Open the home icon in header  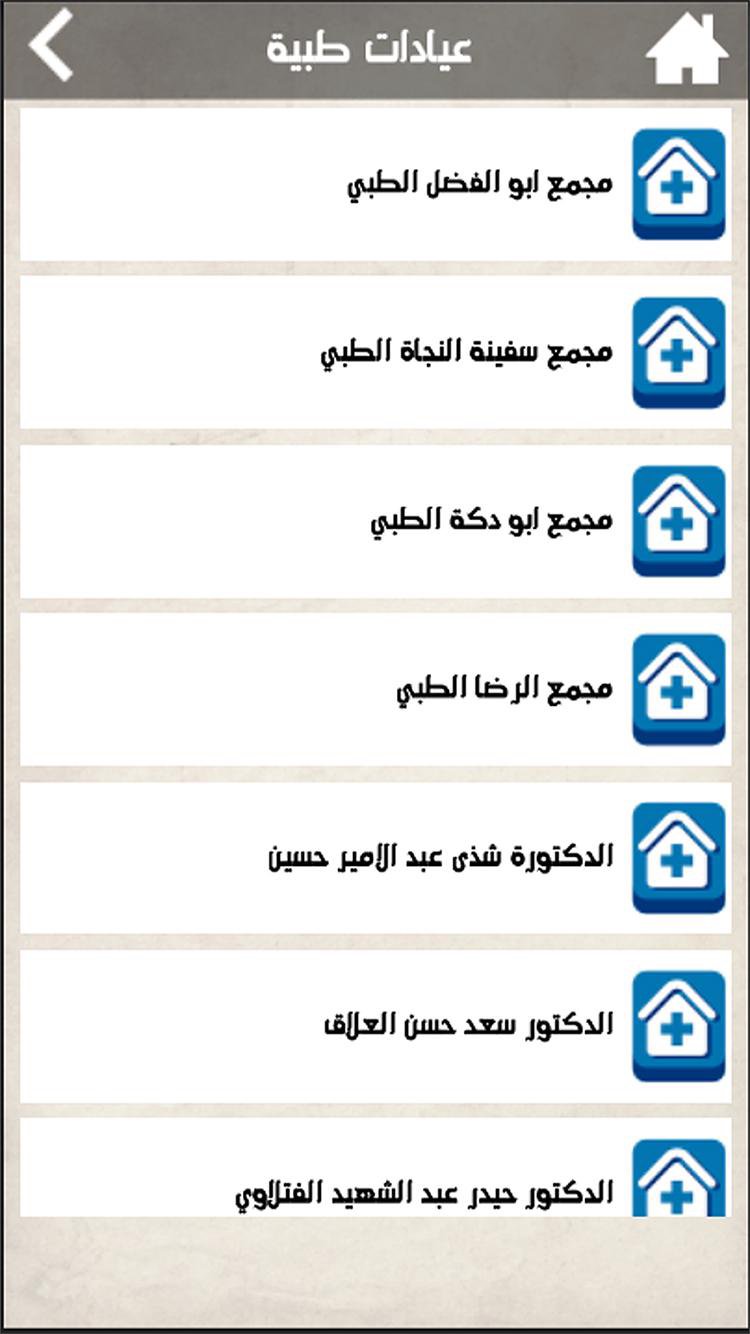pos(687,49)
